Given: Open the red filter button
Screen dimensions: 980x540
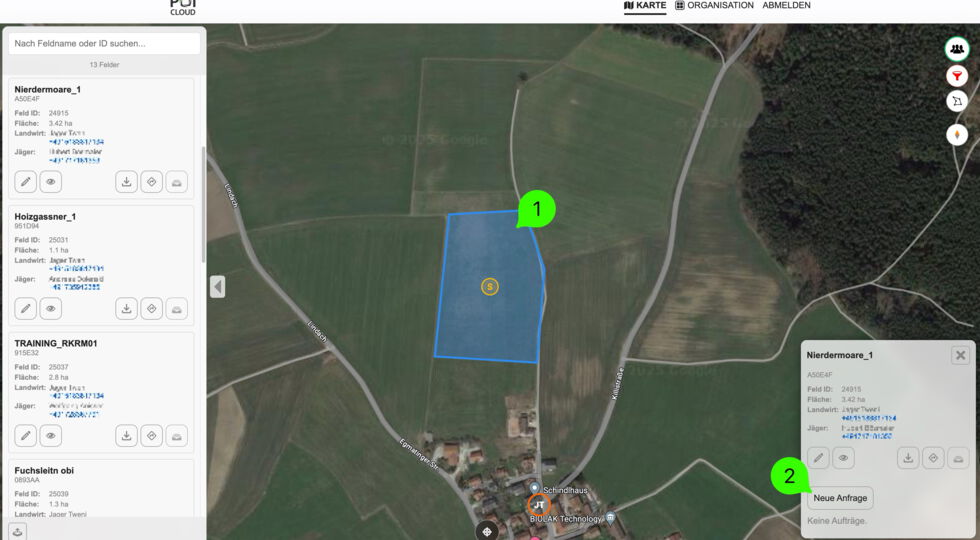Looking at the screenshot, I should (957, 76).
